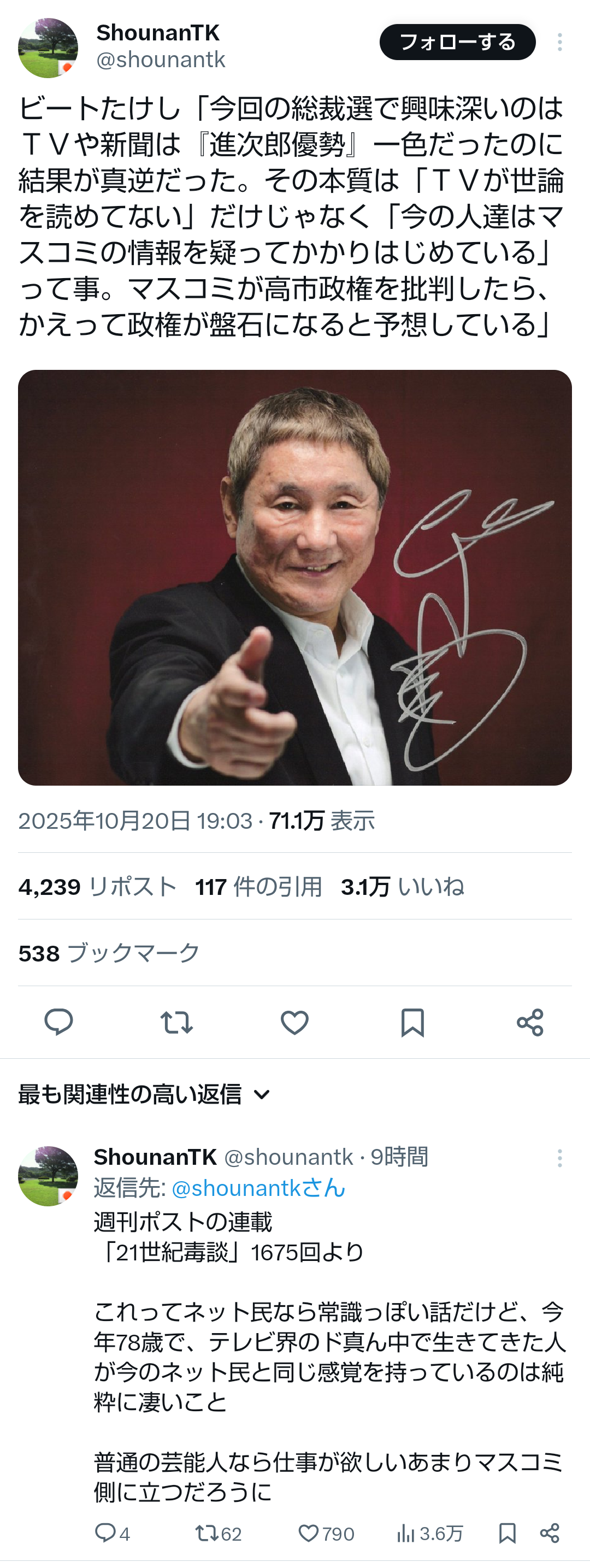
Task: Tap the フォローする button
Action: tap(457, 42)
